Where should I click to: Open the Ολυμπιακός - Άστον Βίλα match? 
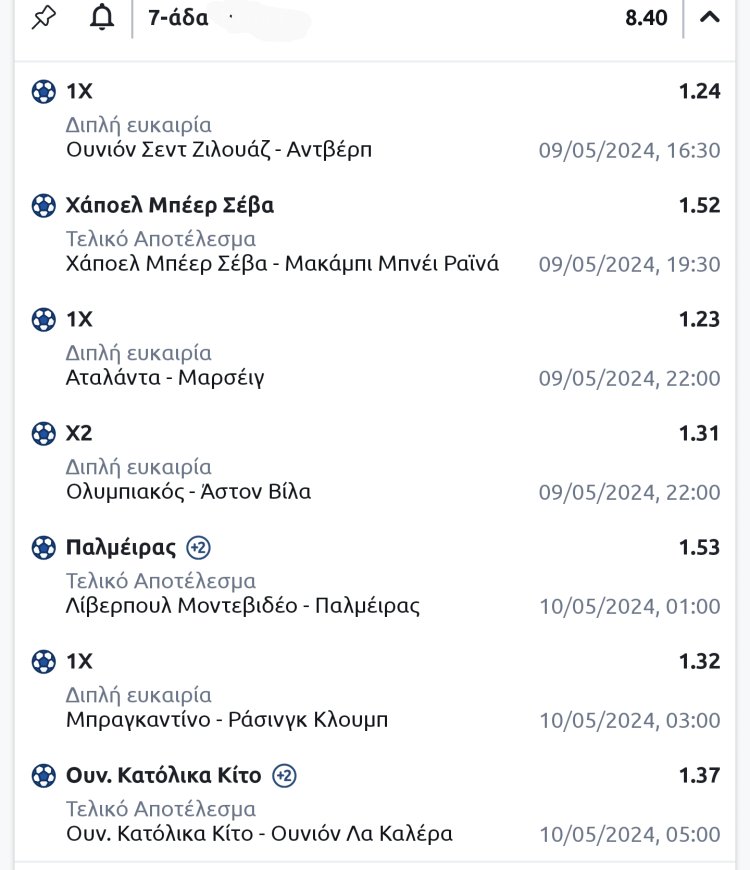188,492
